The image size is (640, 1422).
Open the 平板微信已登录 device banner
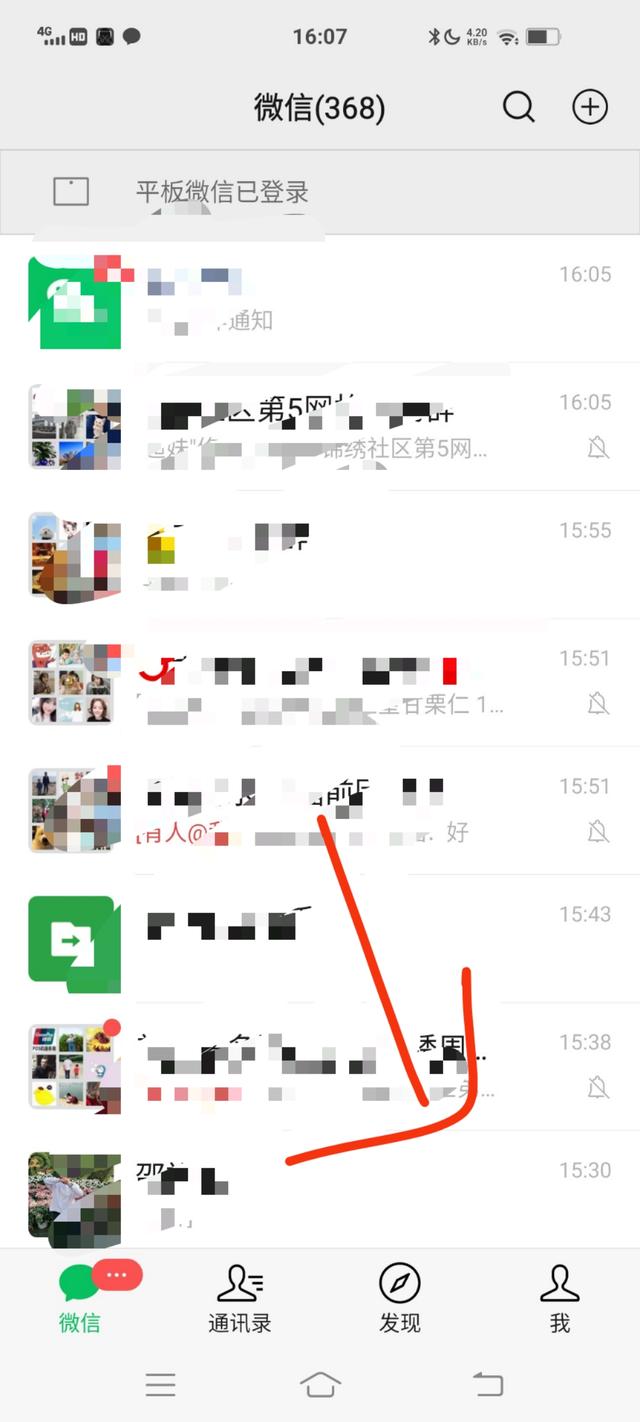[320, 192]
